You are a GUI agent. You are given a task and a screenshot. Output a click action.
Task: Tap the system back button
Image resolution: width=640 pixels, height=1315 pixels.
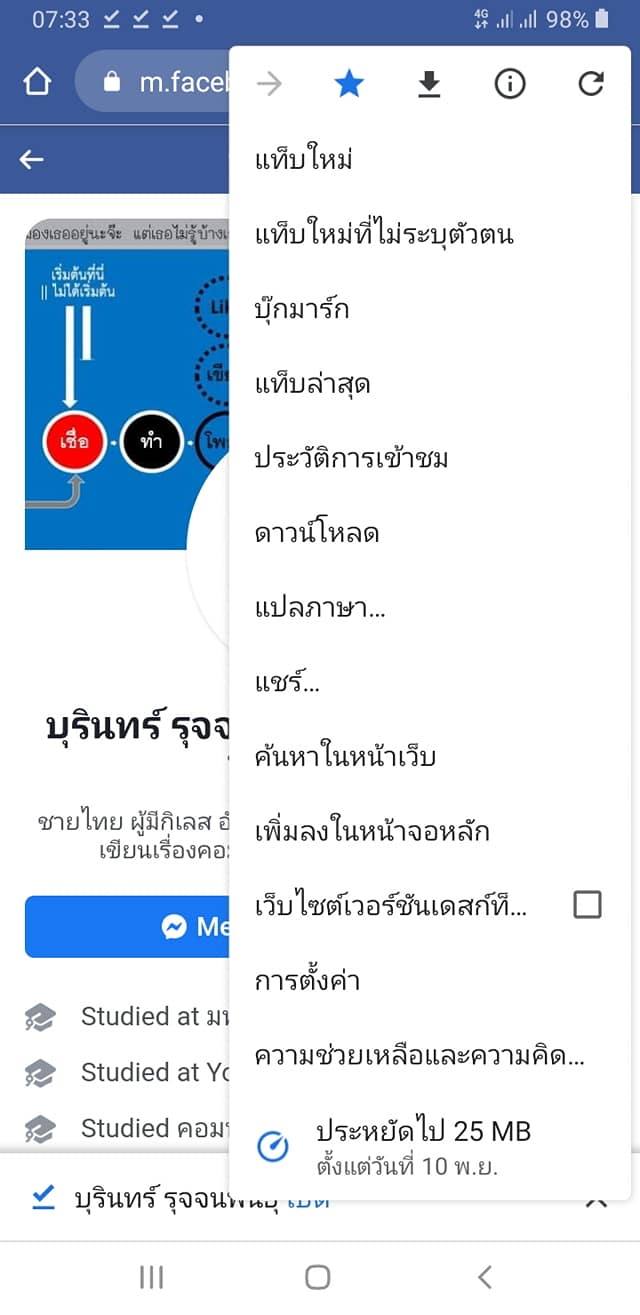coord(485,1277)
